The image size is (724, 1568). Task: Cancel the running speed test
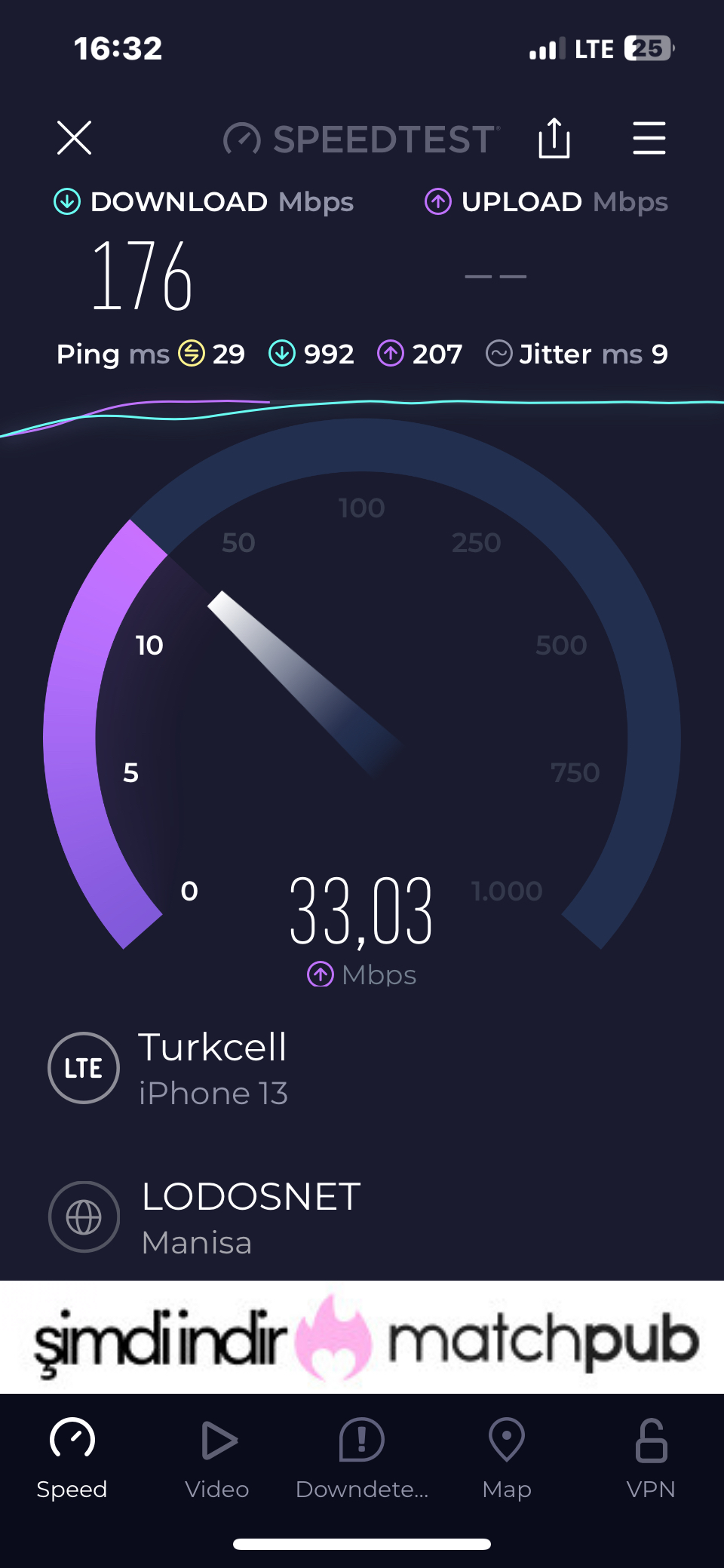pos(74,138)
